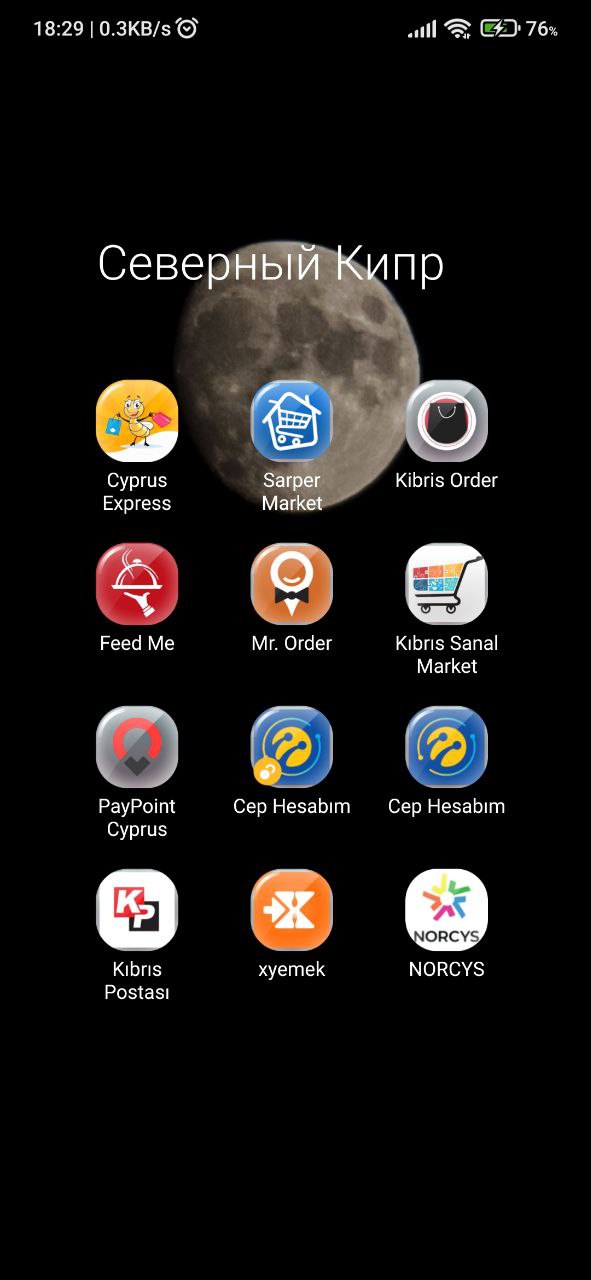The image size is (591, 1280).
Task: Open Mr. Order
Action: click(292, 584)
